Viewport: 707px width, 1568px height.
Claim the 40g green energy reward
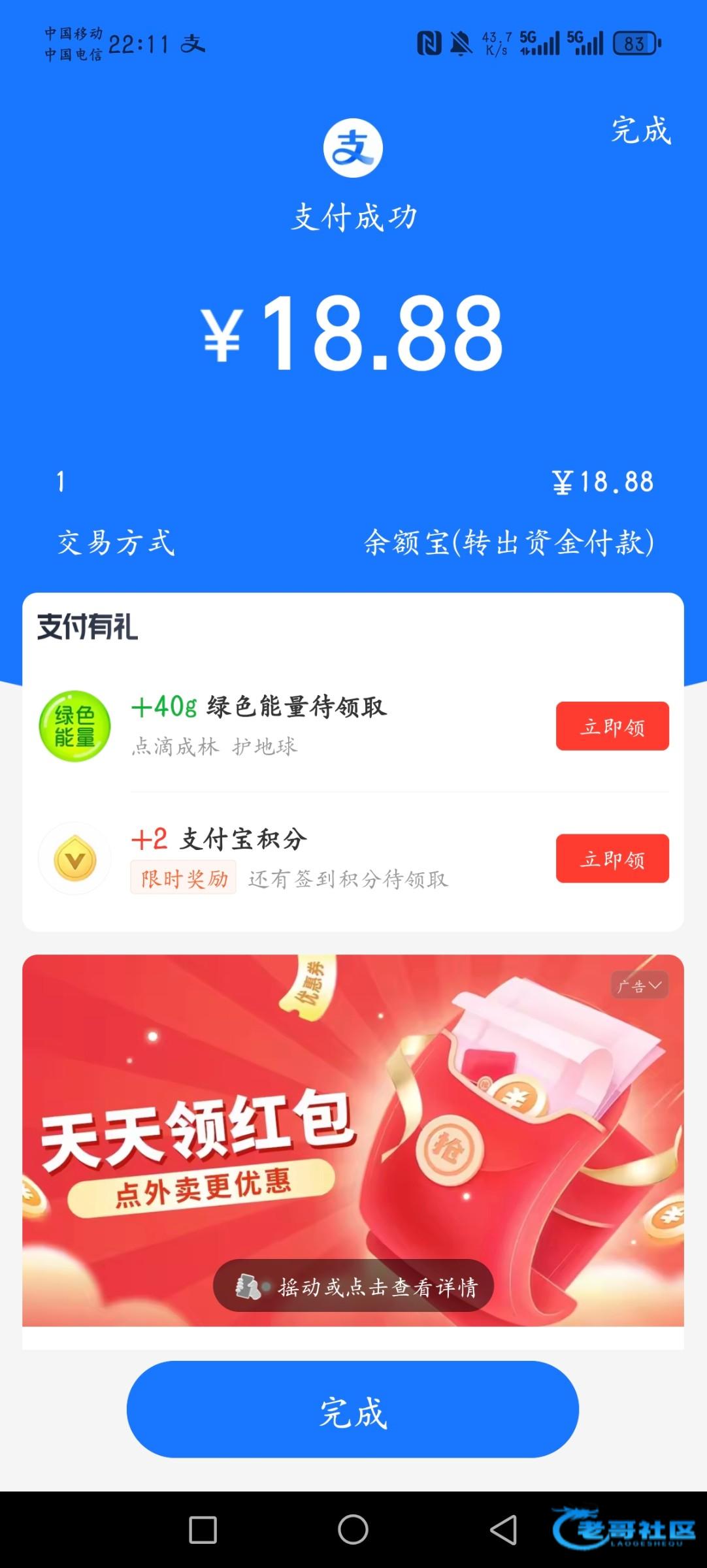[x=612, y=726]
